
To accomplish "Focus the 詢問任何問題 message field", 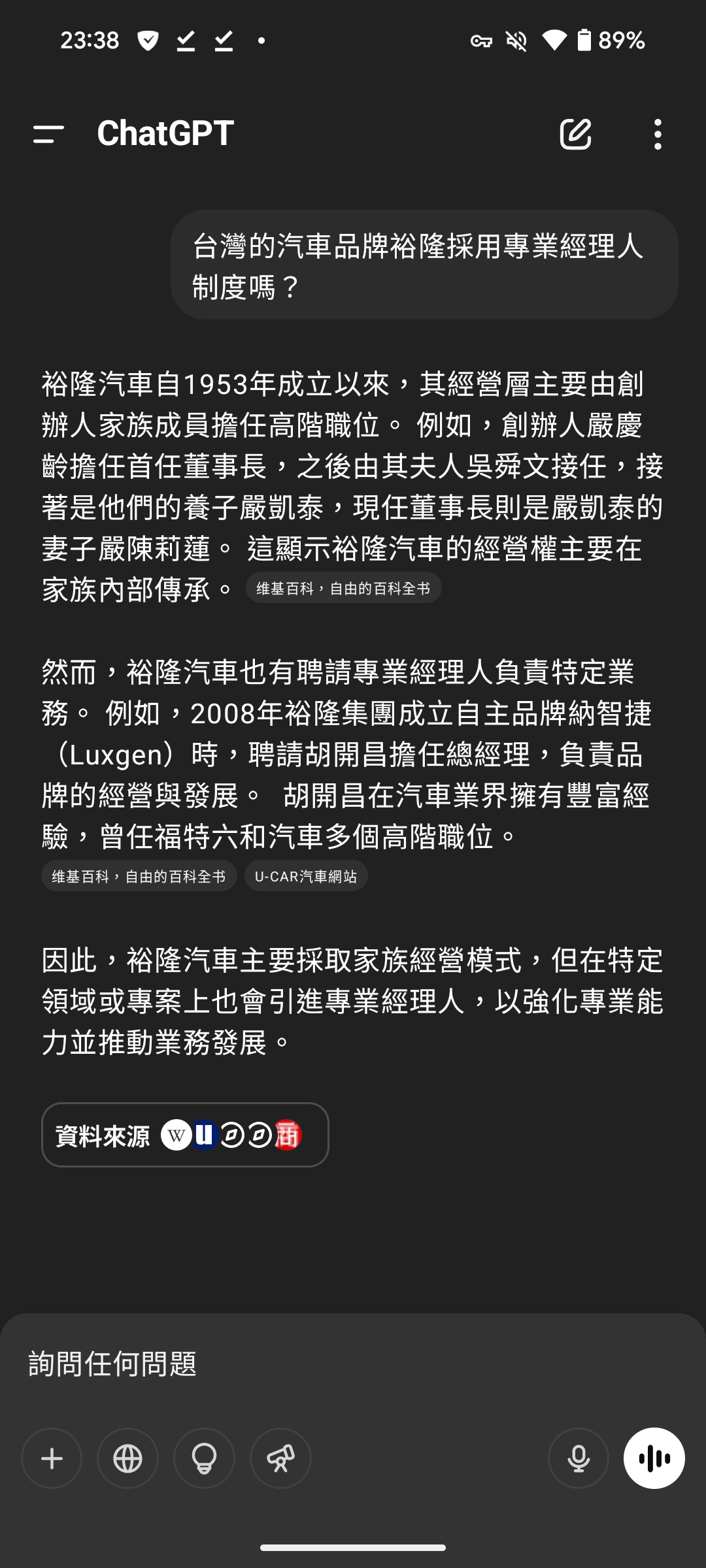I will (x=353, y=1364).
